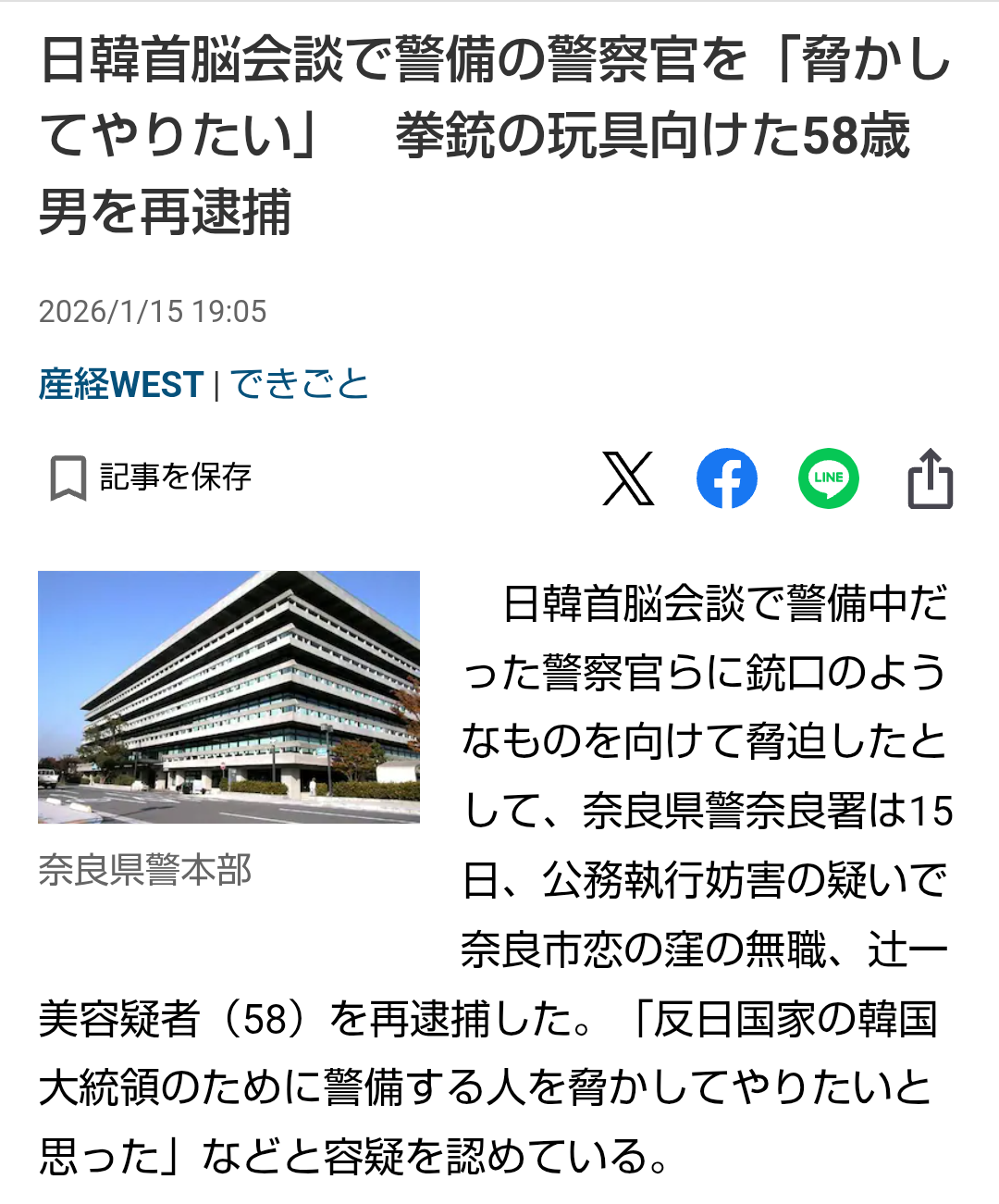Open the system share icon
Screen dimensions: 999x1204
(930, 478)
